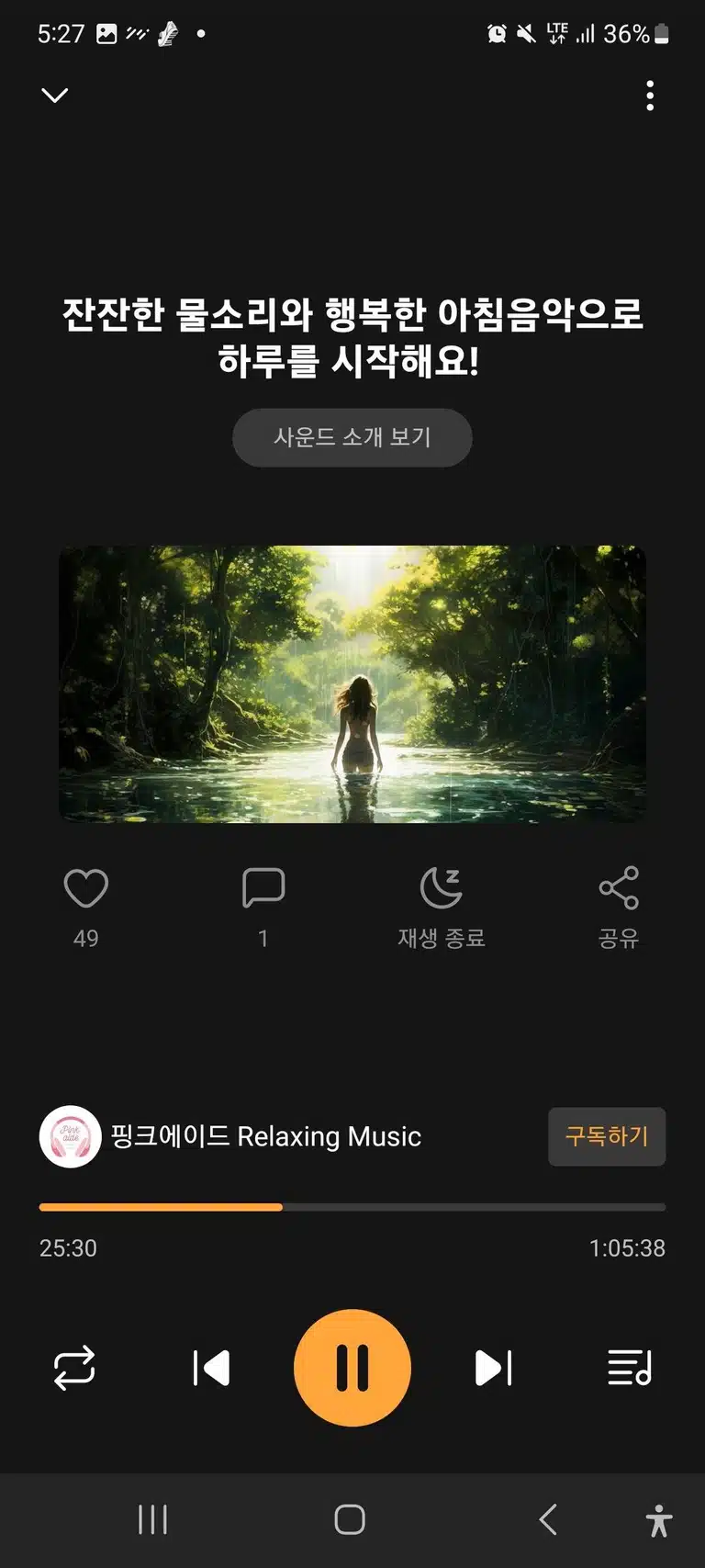The image size is (705, 1568).
Task: Tap the 사운드 소개 보기 button
Action: pyautogui.click(x=352, y=437)
